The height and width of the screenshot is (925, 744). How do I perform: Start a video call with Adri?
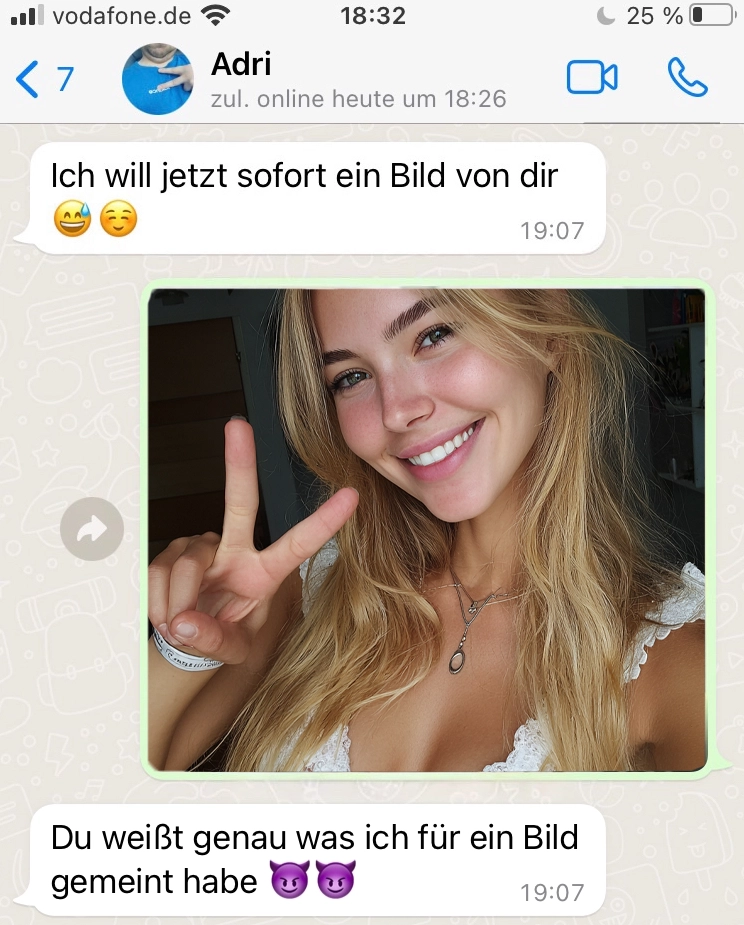coord(592,79)
